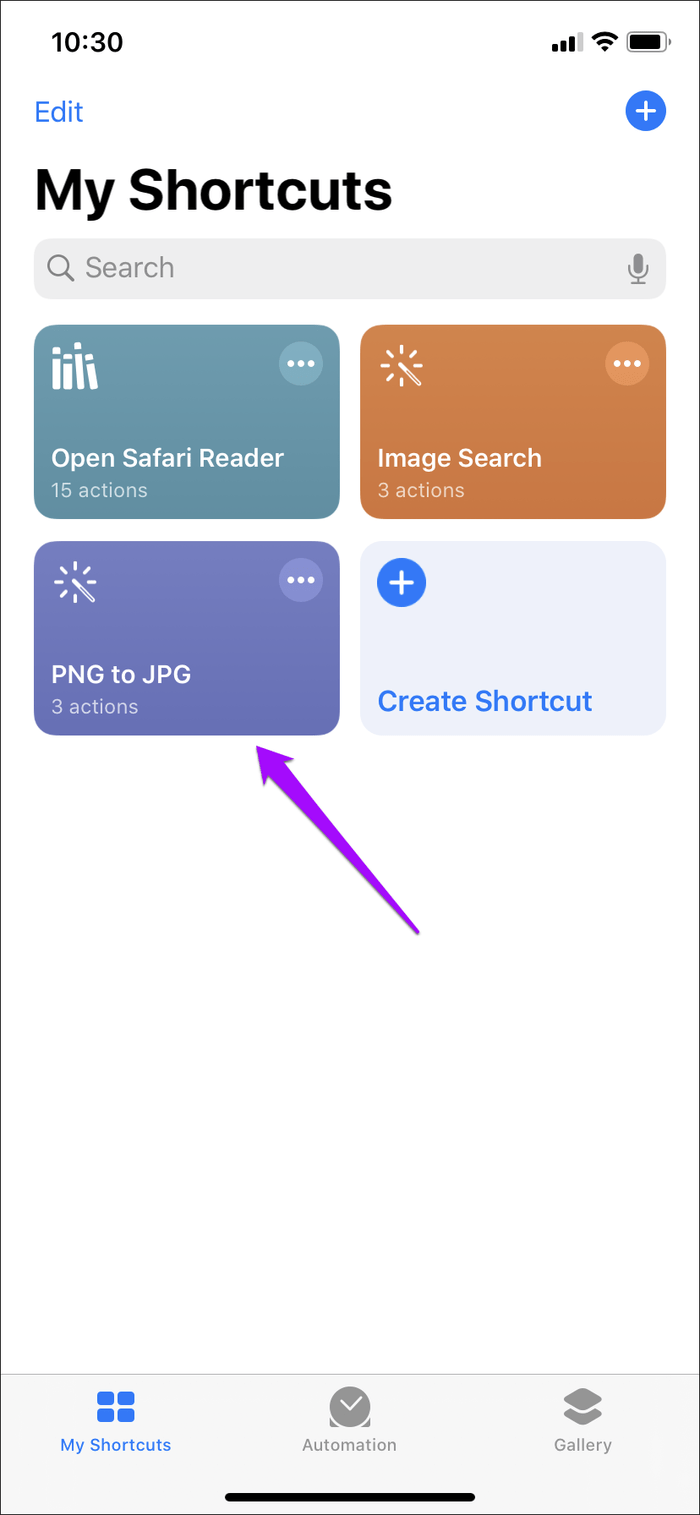
Task: Focus the Search field
Action: click(x=350, y=268)
